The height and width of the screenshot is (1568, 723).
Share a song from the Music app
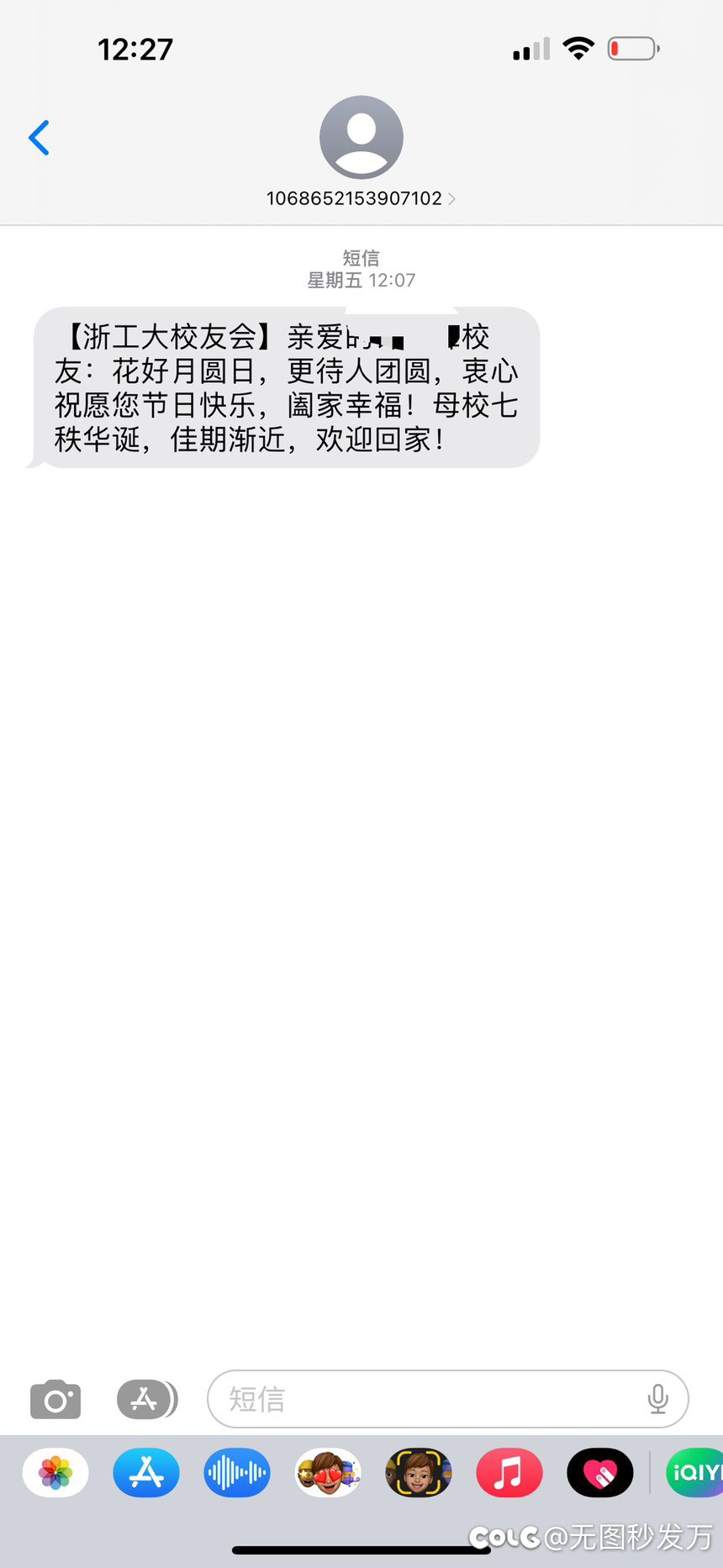click(x=509, y=1473)
